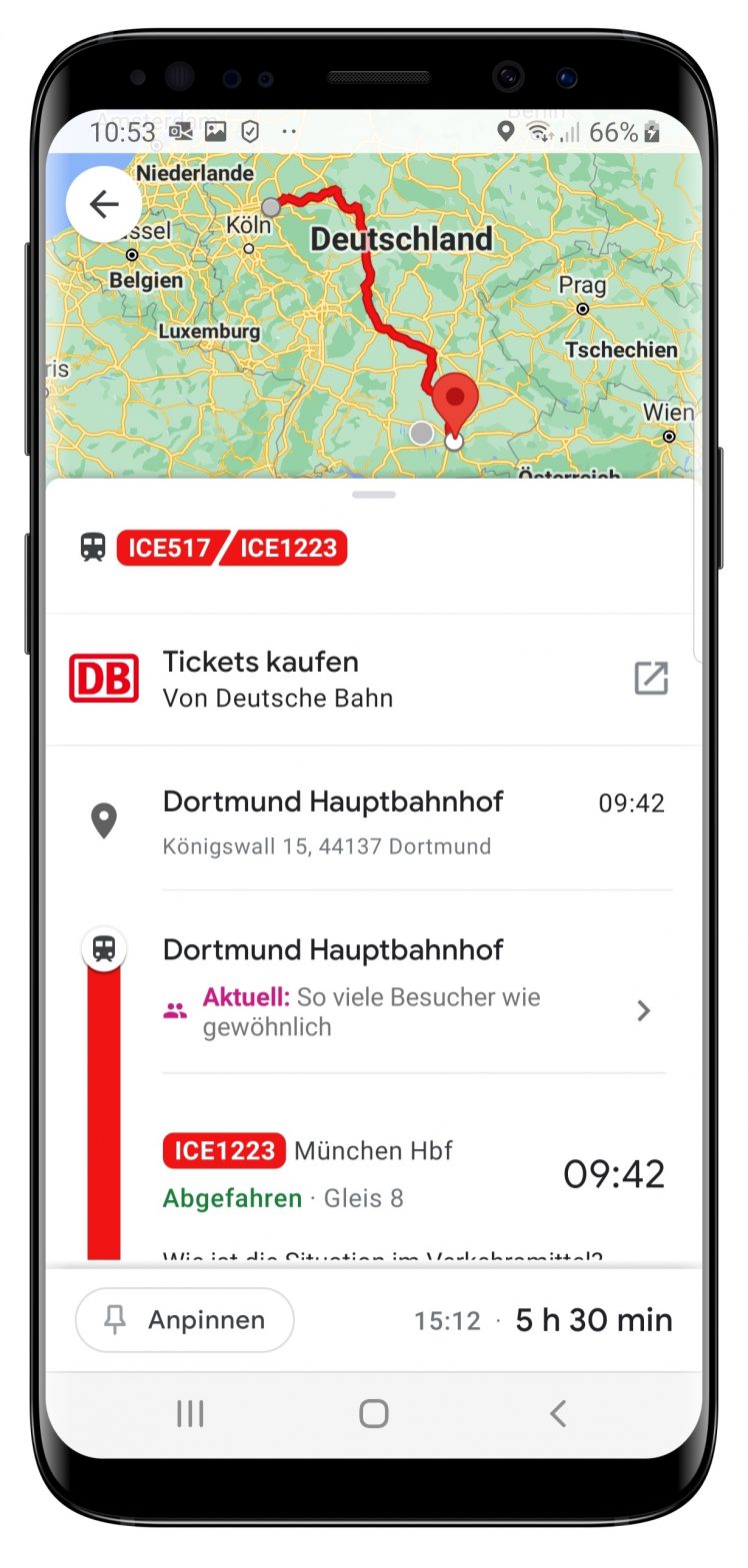Viewport: 748px width, 1568px height.
Task: Go back using the map arrow button
Action: (104, 205)
